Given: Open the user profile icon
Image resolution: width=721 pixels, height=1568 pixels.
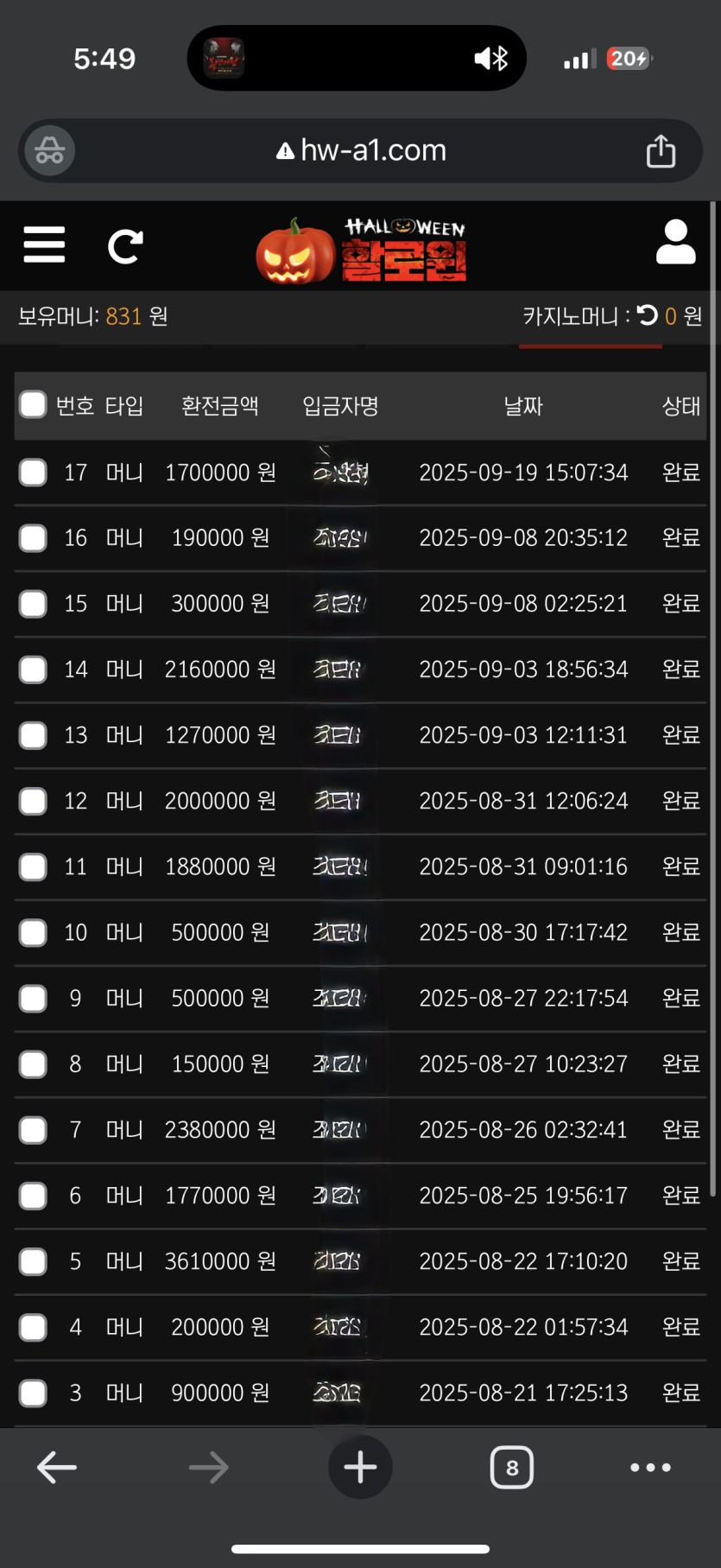Looking at the screenshot, I should click(675, 242).
